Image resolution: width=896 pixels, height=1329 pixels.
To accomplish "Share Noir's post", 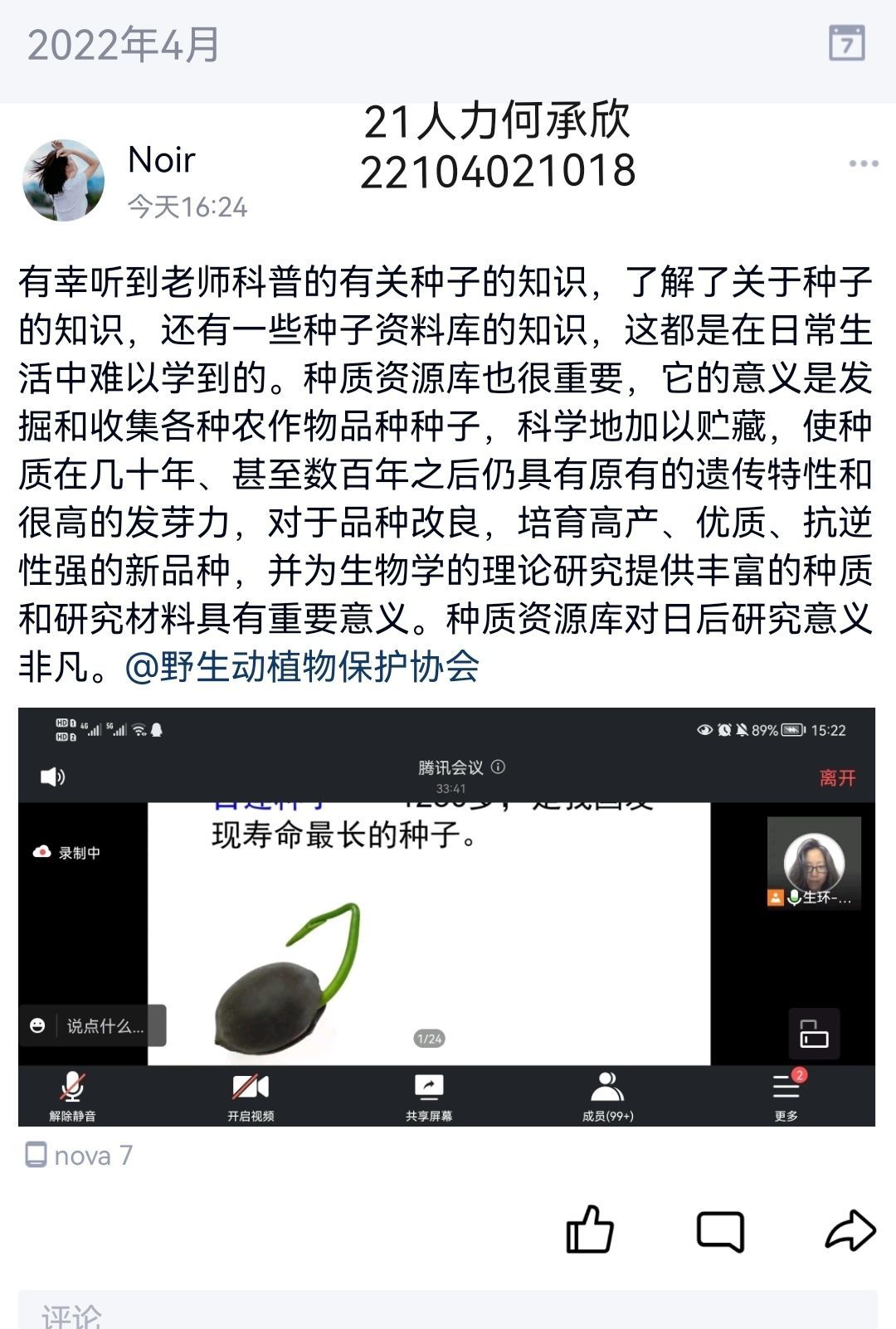I will point(850,1230).
